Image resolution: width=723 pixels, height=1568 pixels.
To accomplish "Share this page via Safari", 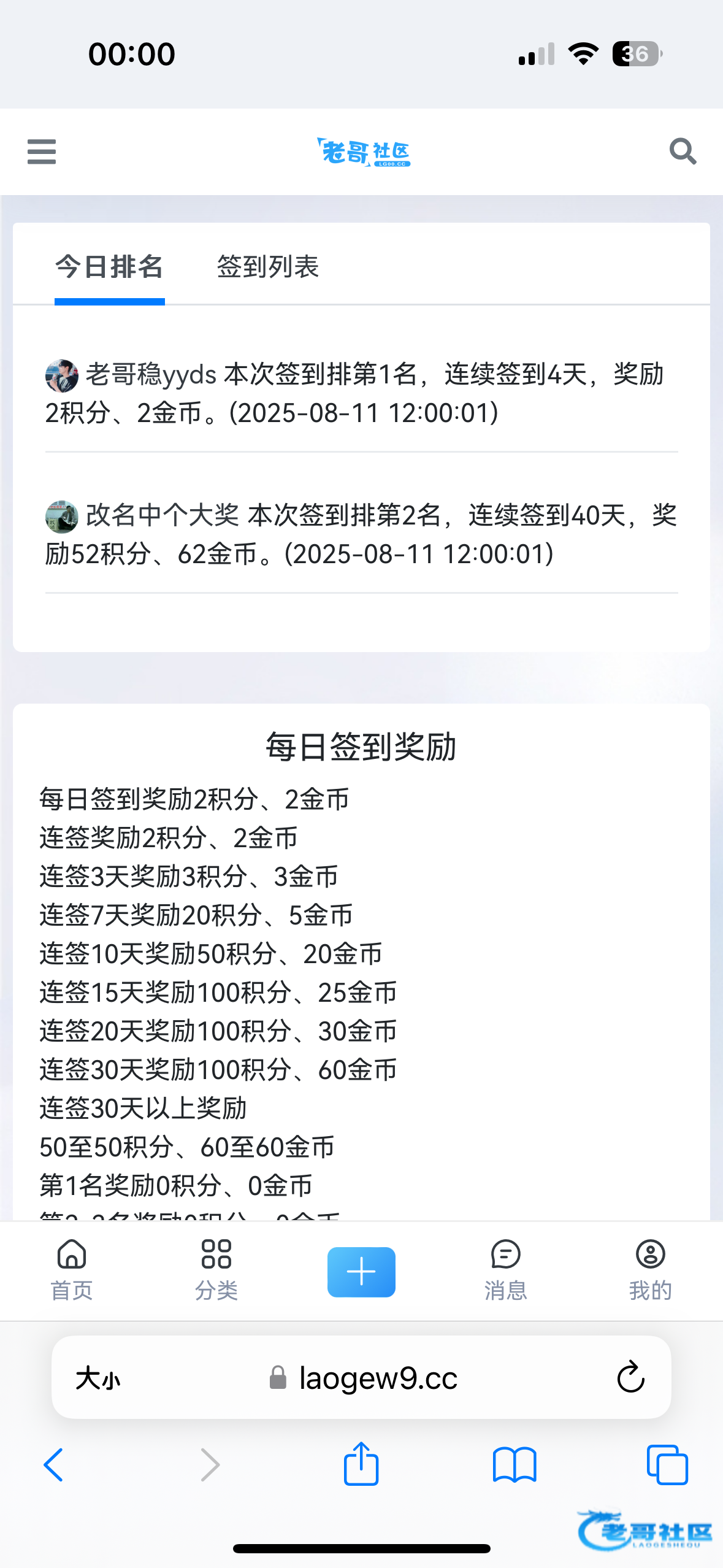I will tap(361, 1463).
